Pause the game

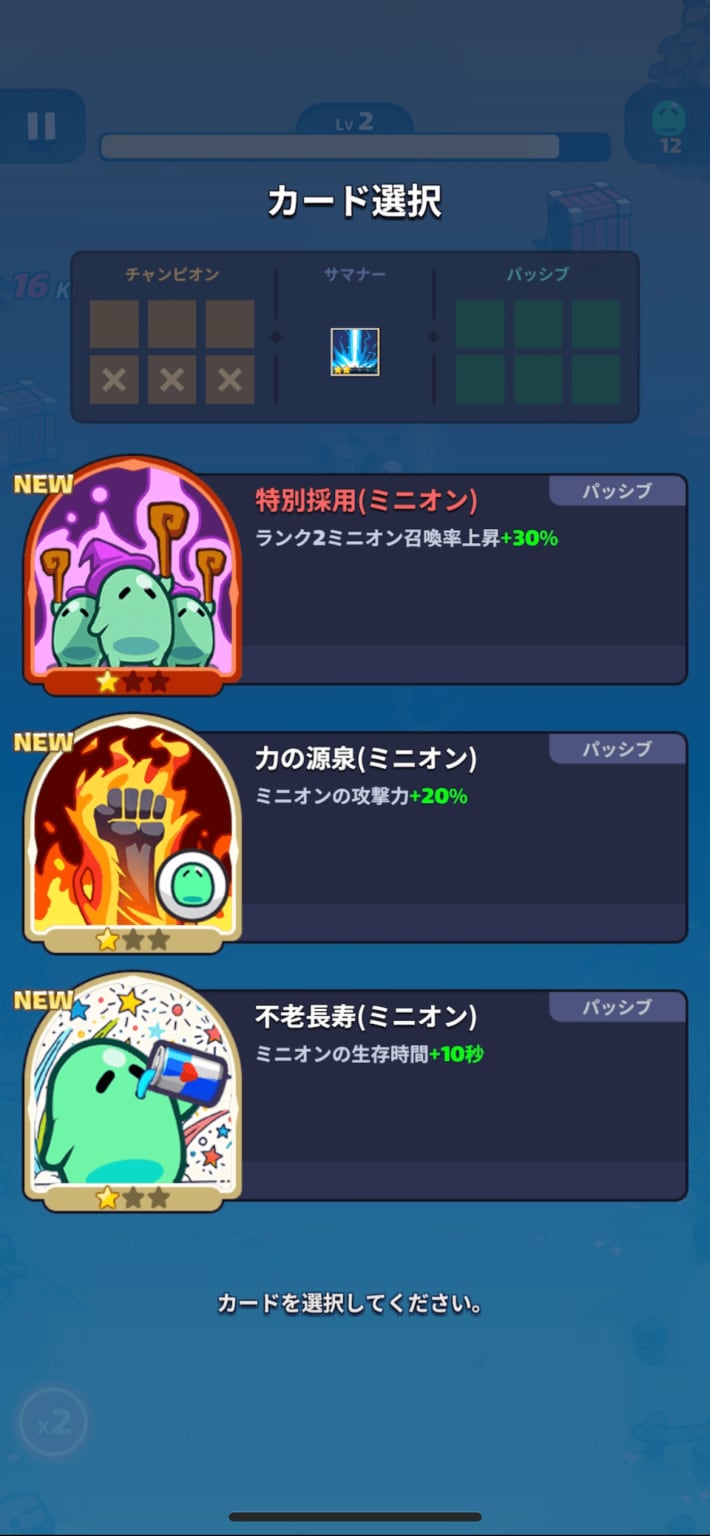pyautogui.click(x=41, y=126)
